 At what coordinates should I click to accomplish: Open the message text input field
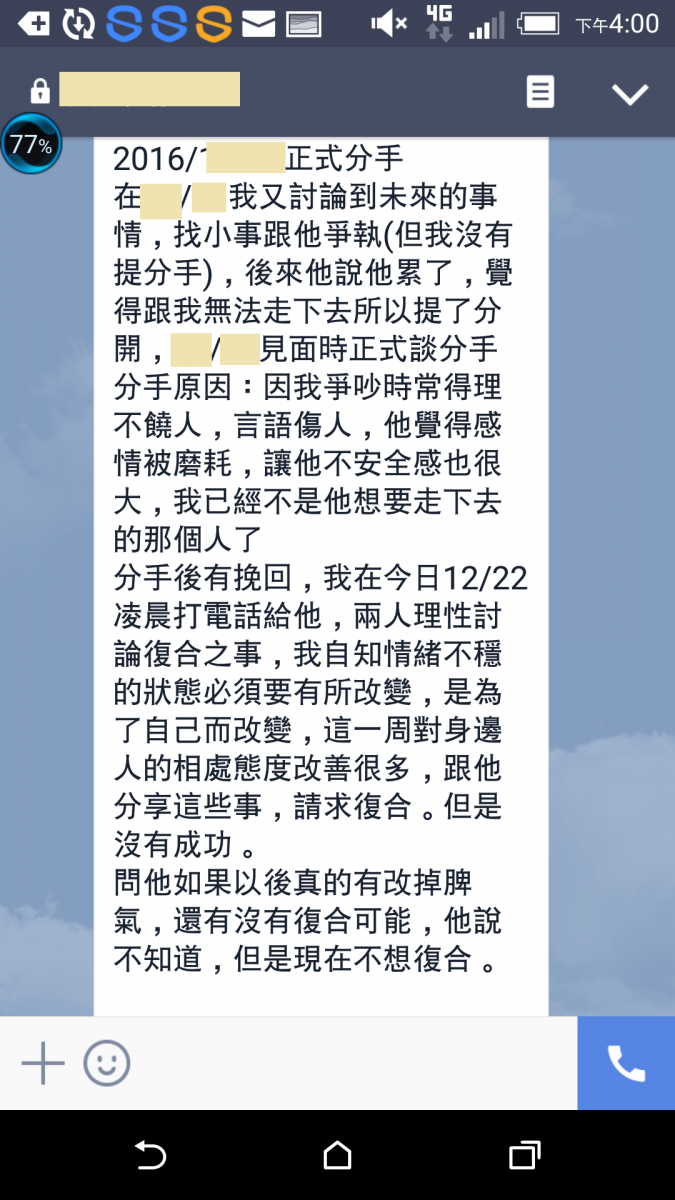coord(350,1063)
